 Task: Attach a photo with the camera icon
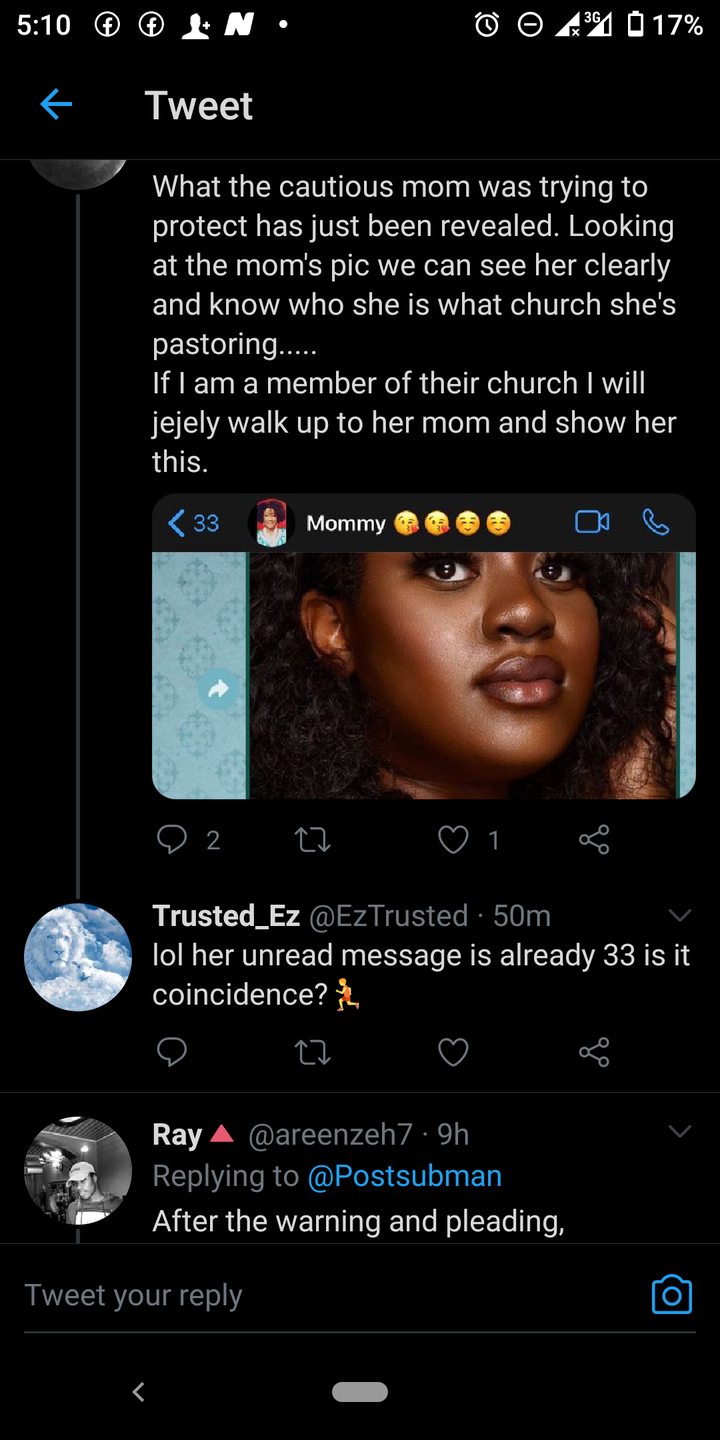tap(672, 1295)
